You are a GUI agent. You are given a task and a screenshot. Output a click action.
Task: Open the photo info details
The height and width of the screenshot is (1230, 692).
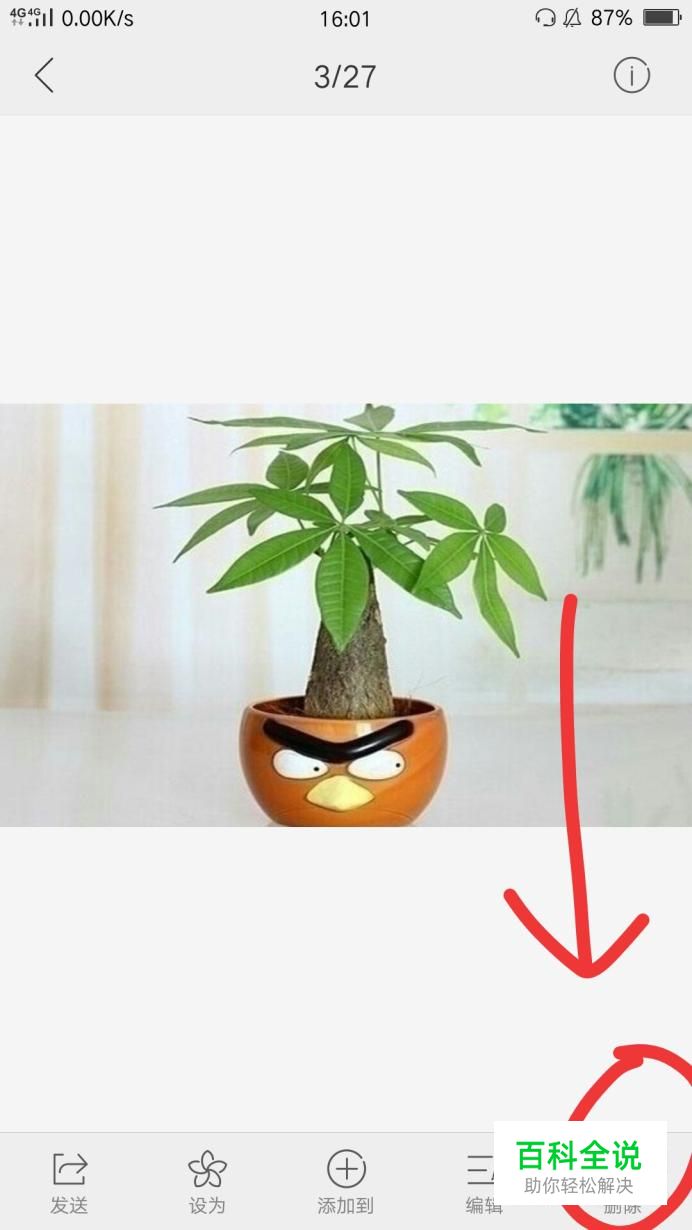(631, 76)
